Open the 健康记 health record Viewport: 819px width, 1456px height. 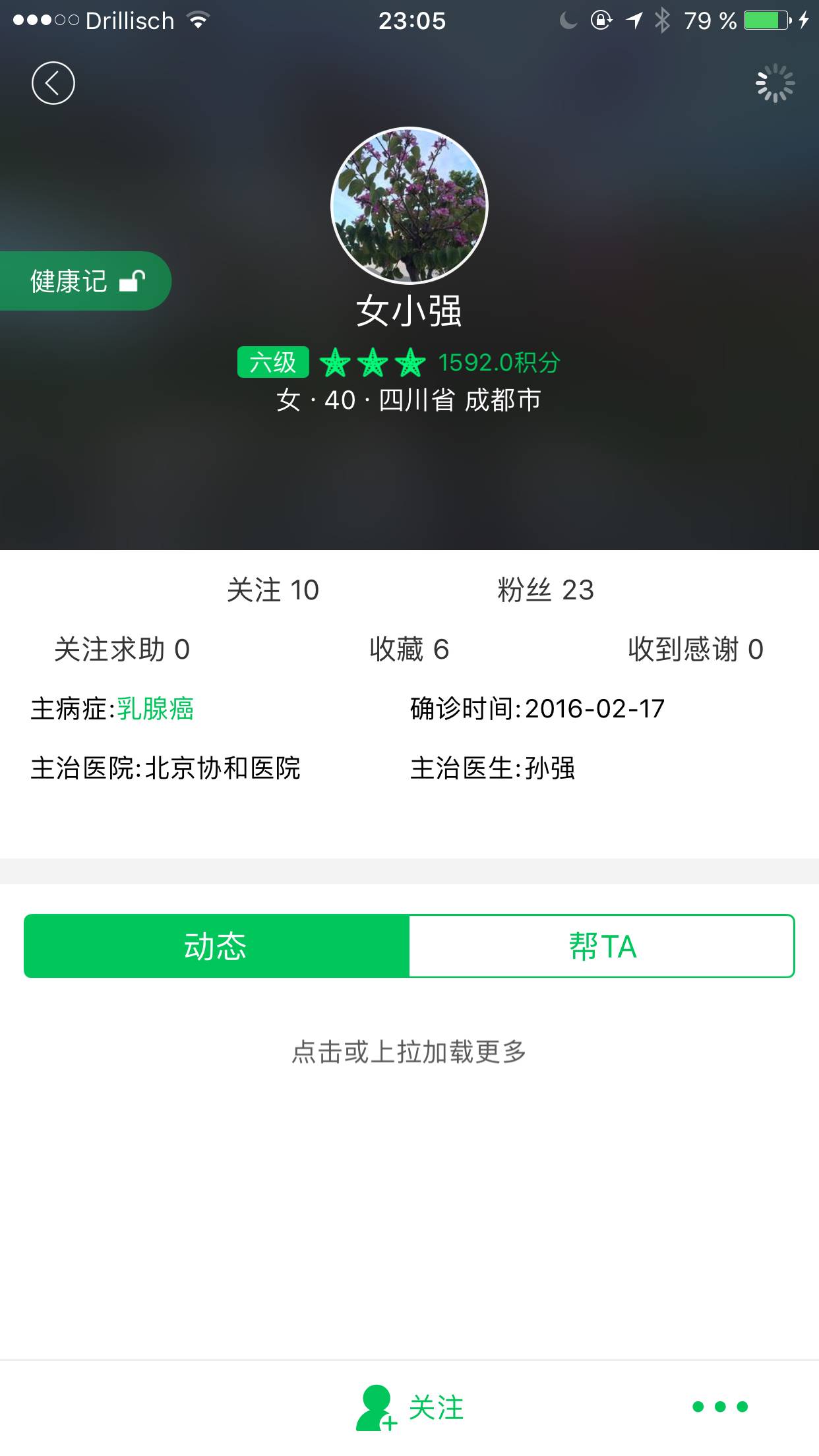(x=85, y=282)
